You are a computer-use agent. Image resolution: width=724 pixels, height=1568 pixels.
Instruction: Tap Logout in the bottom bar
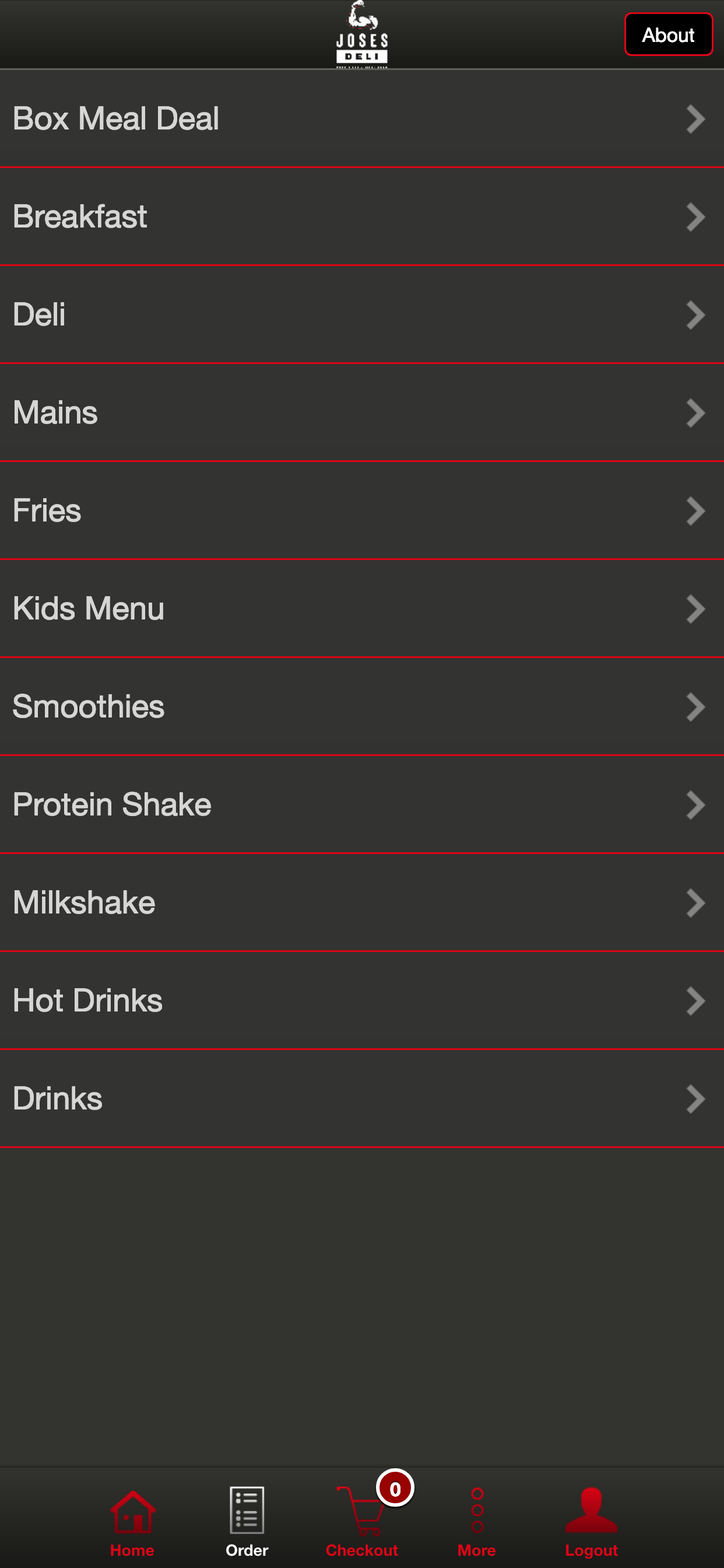tap(591, 1522)
